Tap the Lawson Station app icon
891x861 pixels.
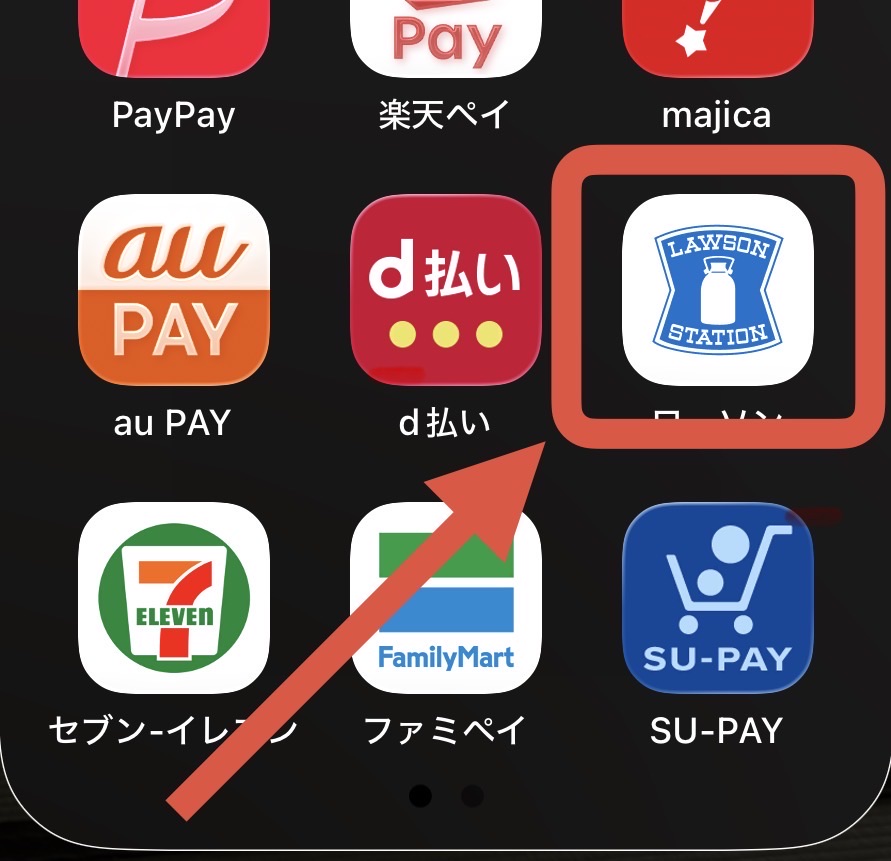(717, 290)
